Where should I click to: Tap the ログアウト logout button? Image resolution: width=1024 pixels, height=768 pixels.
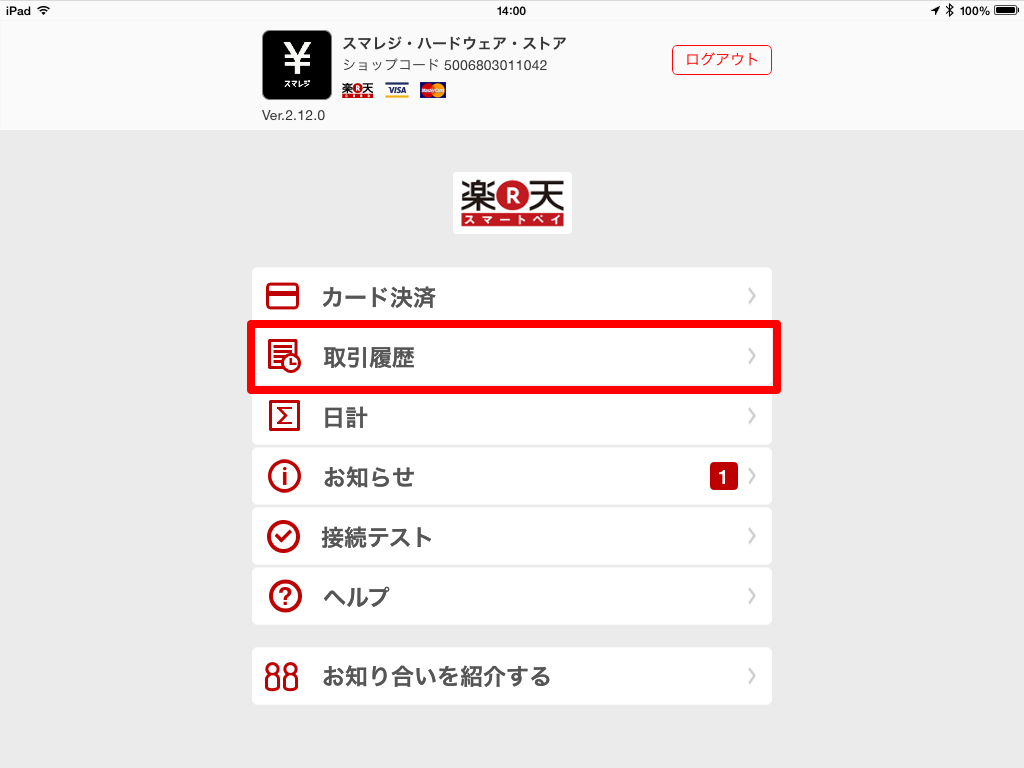[x=721, y=60]
